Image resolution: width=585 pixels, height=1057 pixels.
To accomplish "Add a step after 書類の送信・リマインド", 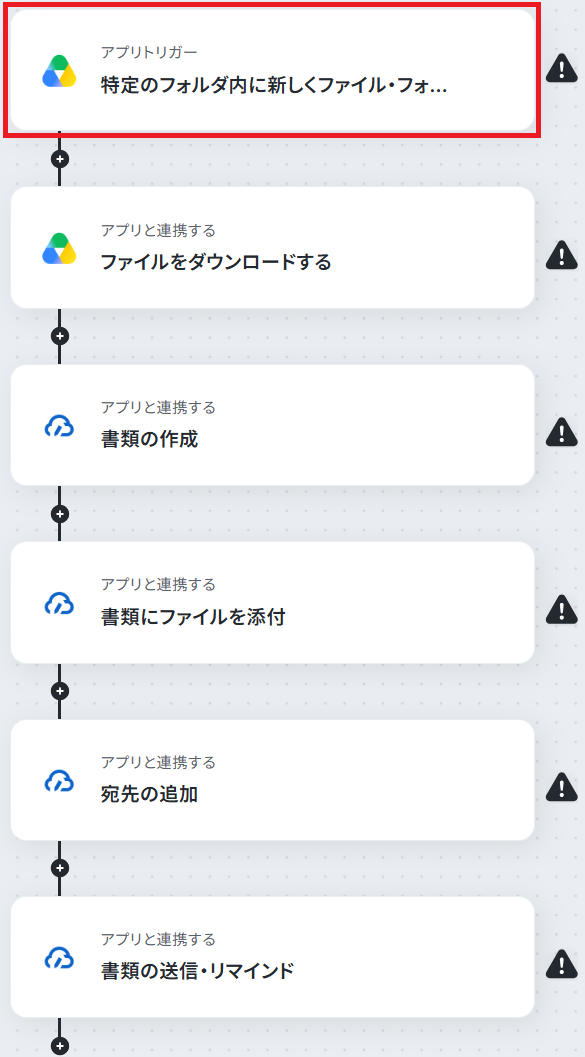I will point(60,1046).
